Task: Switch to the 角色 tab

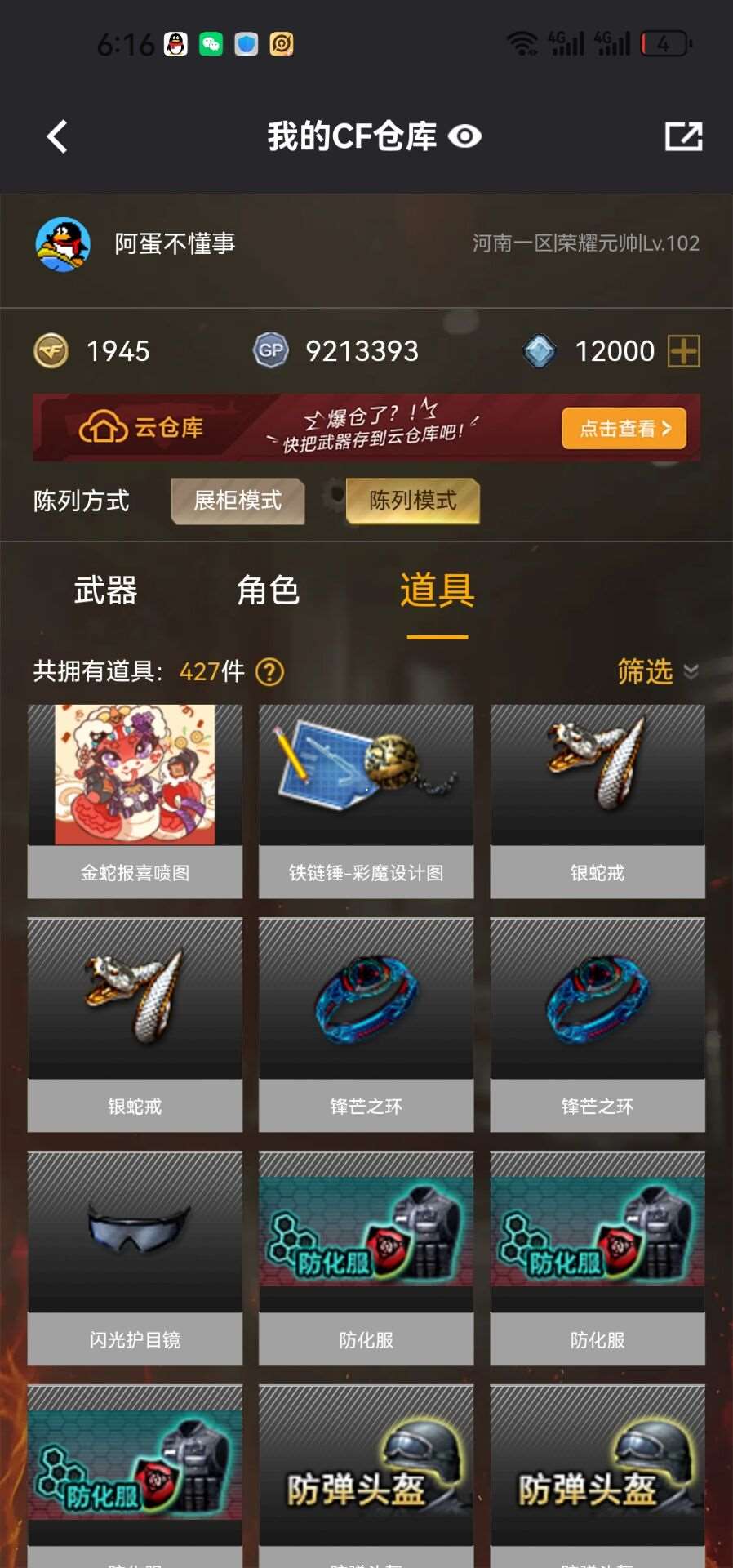Action: [x=268, y=590]
